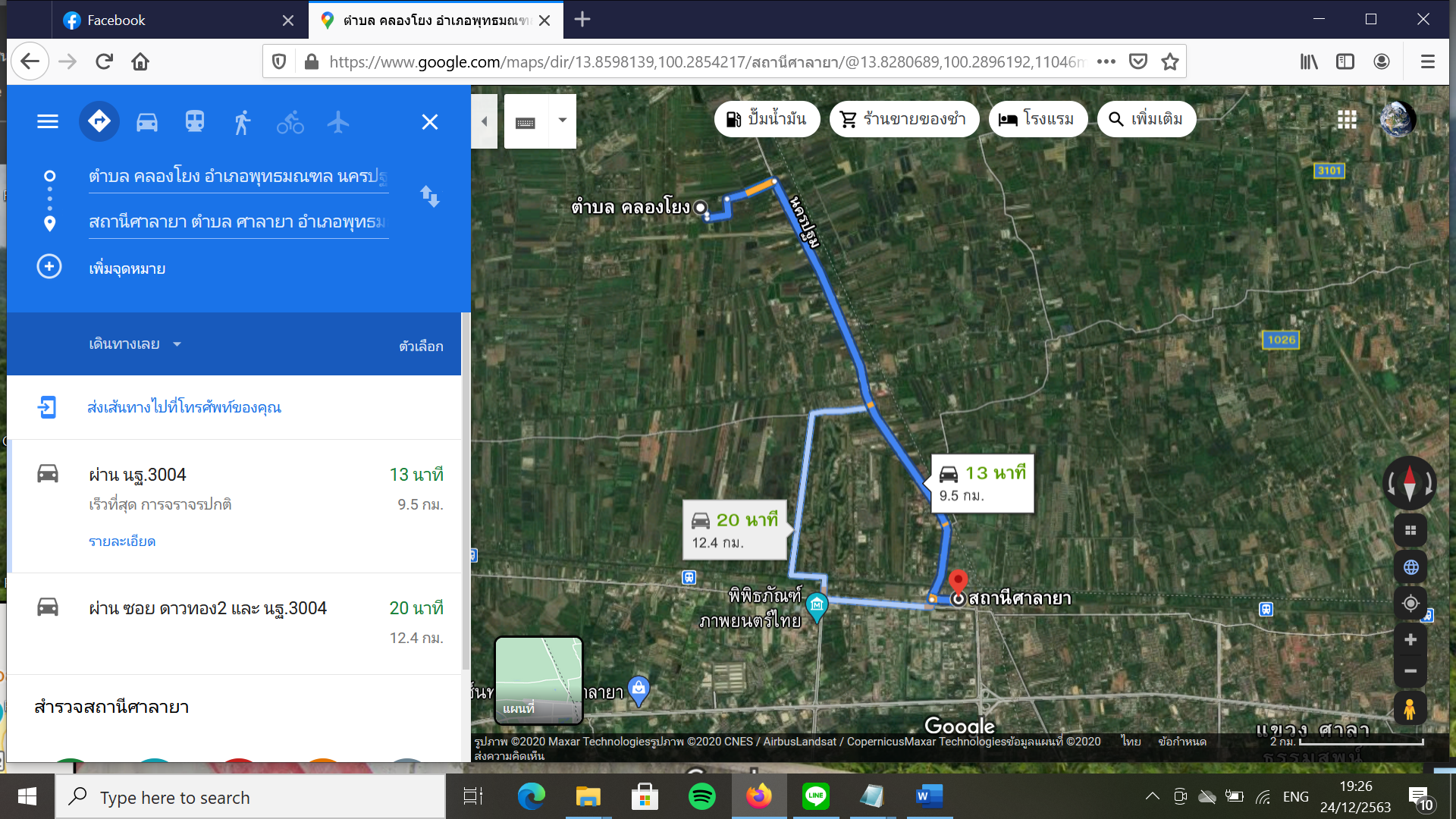Image resolution: width=1456 pixels, height=819 pixels.
Task: Edit the starting point ตำบล คลองโยง field
Action: pyautogui.click(x=238, y=177)
